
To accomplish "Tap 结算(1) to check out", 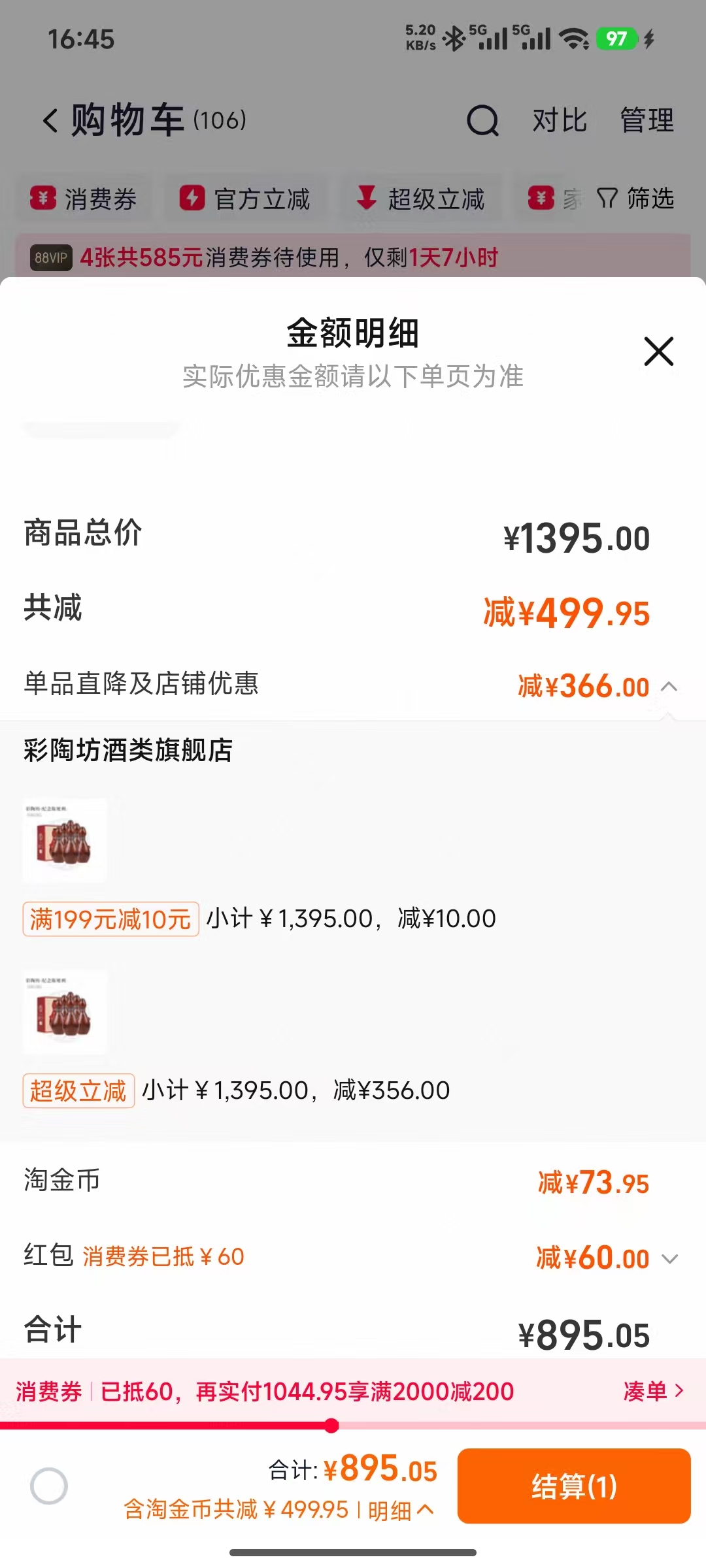I will tap(574, 1486).
